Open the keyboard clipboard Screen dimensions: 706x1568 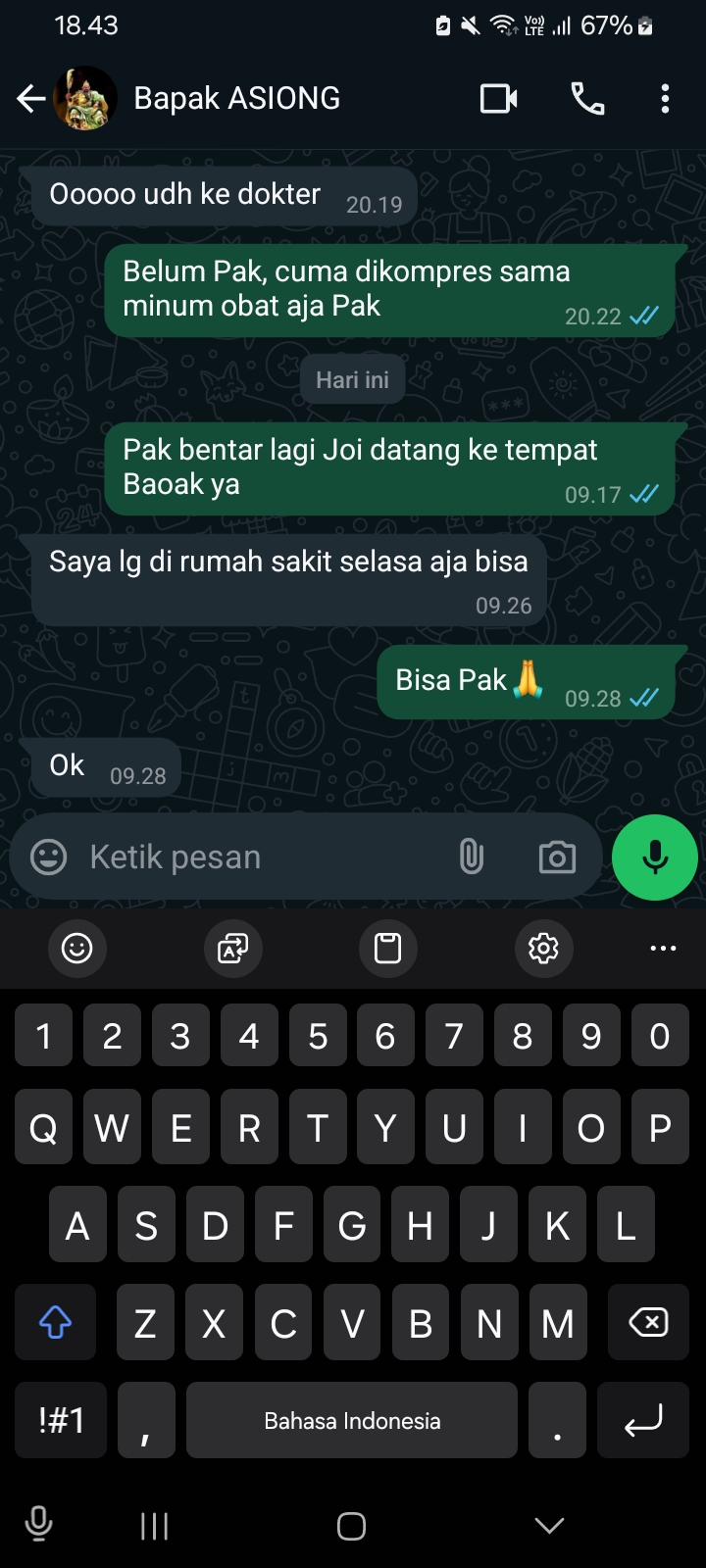[x=388, y=948]
